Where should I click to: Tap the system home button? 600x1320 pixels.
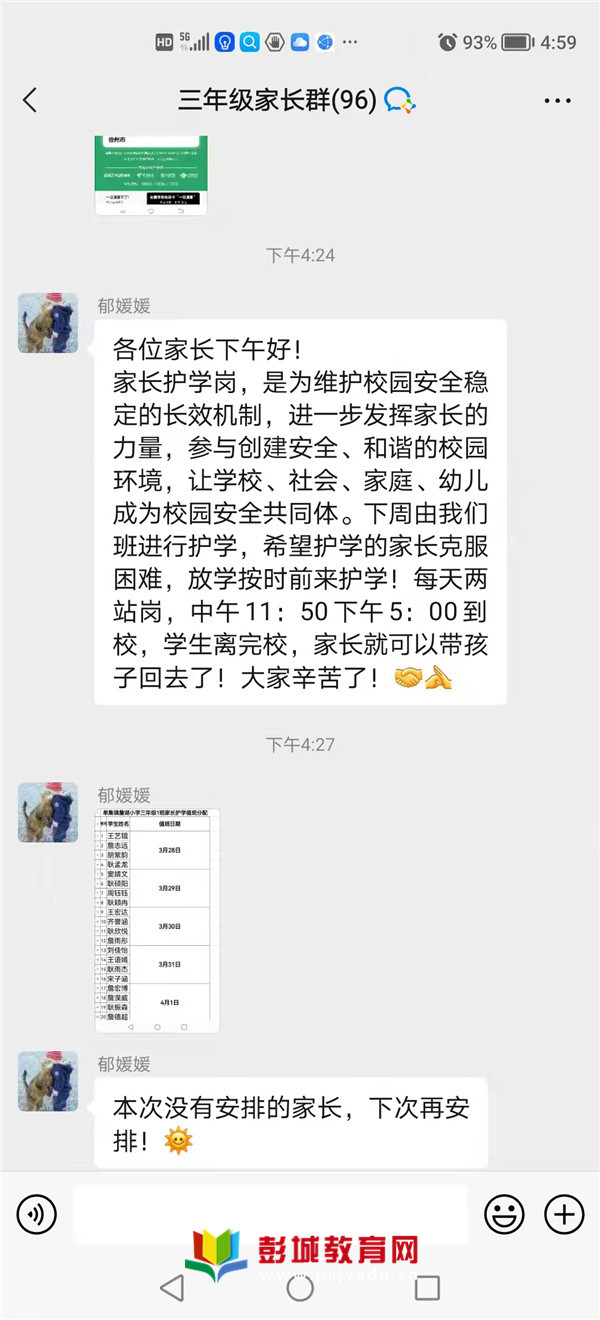(x=300, y=1288)
